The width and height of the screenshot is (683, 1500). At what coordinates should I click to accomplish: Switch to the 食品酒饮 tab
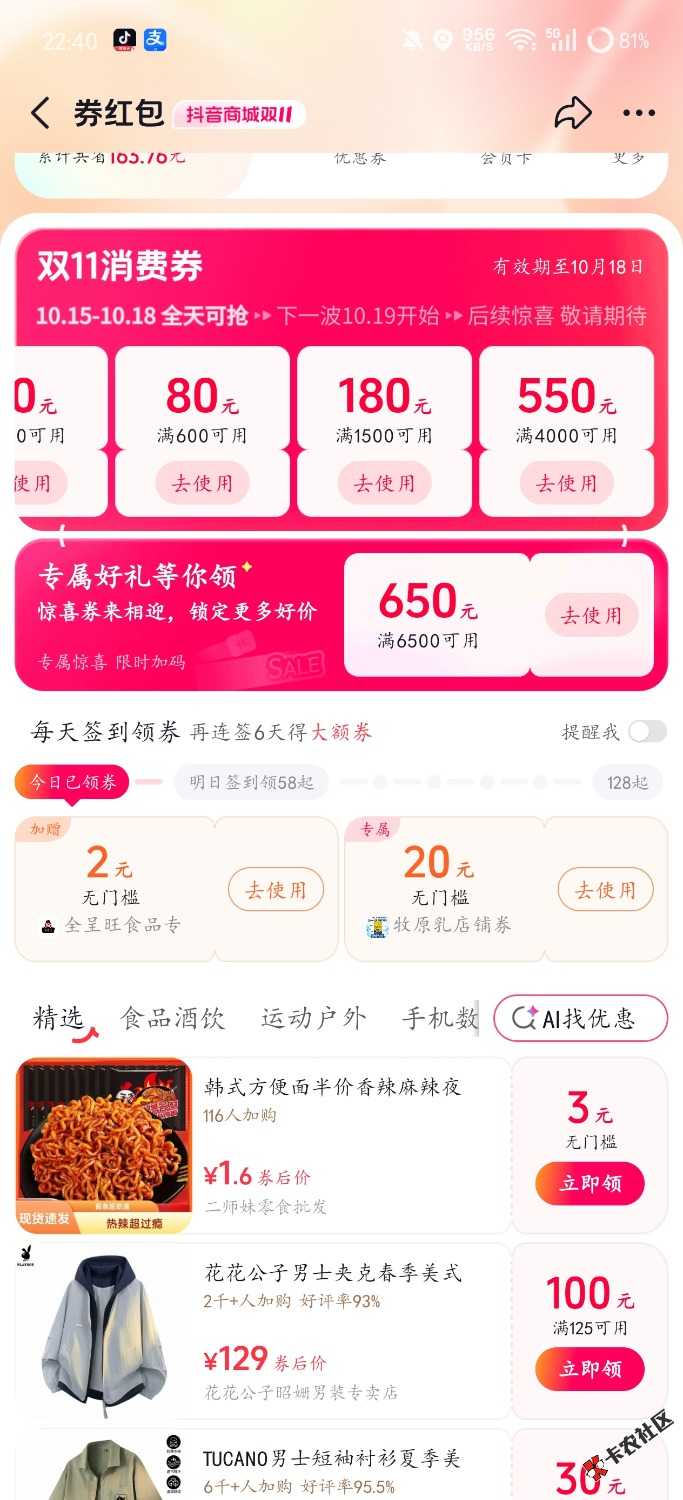tap(172, 1018)
